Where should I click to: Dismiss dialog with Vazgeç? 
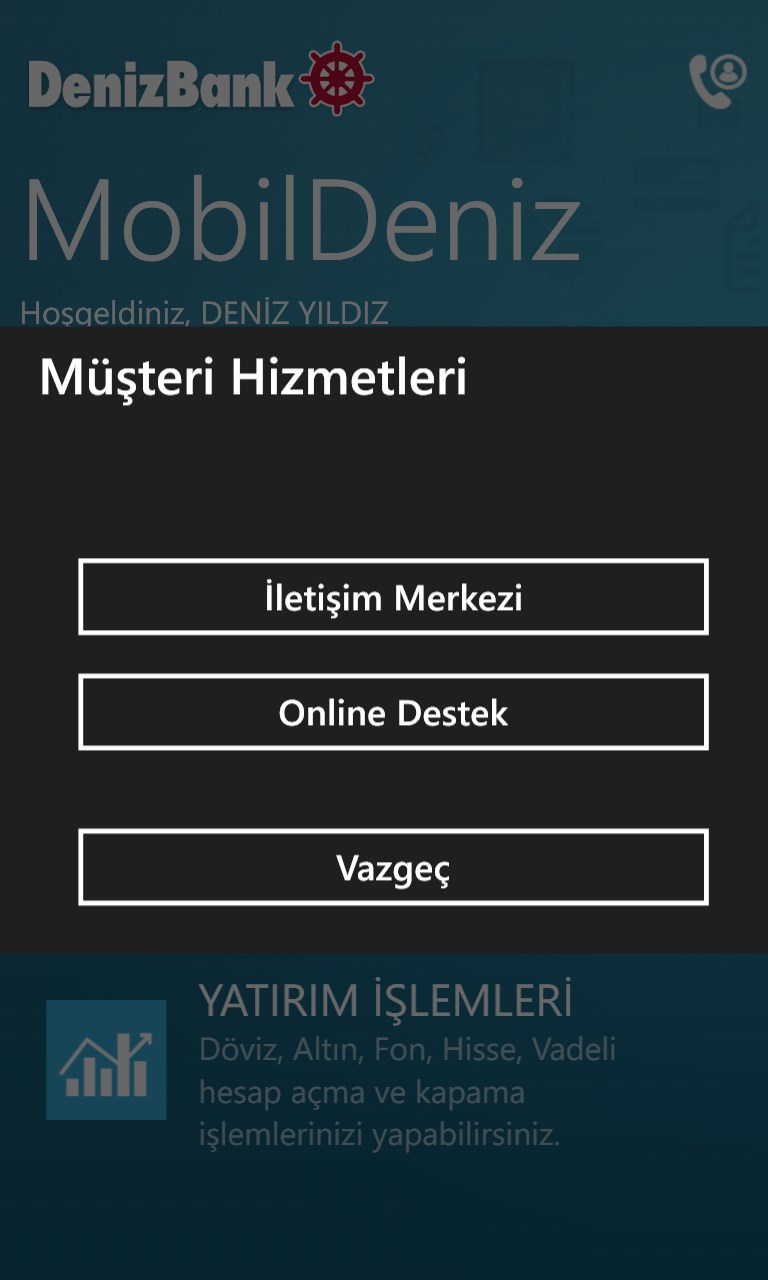393,867
